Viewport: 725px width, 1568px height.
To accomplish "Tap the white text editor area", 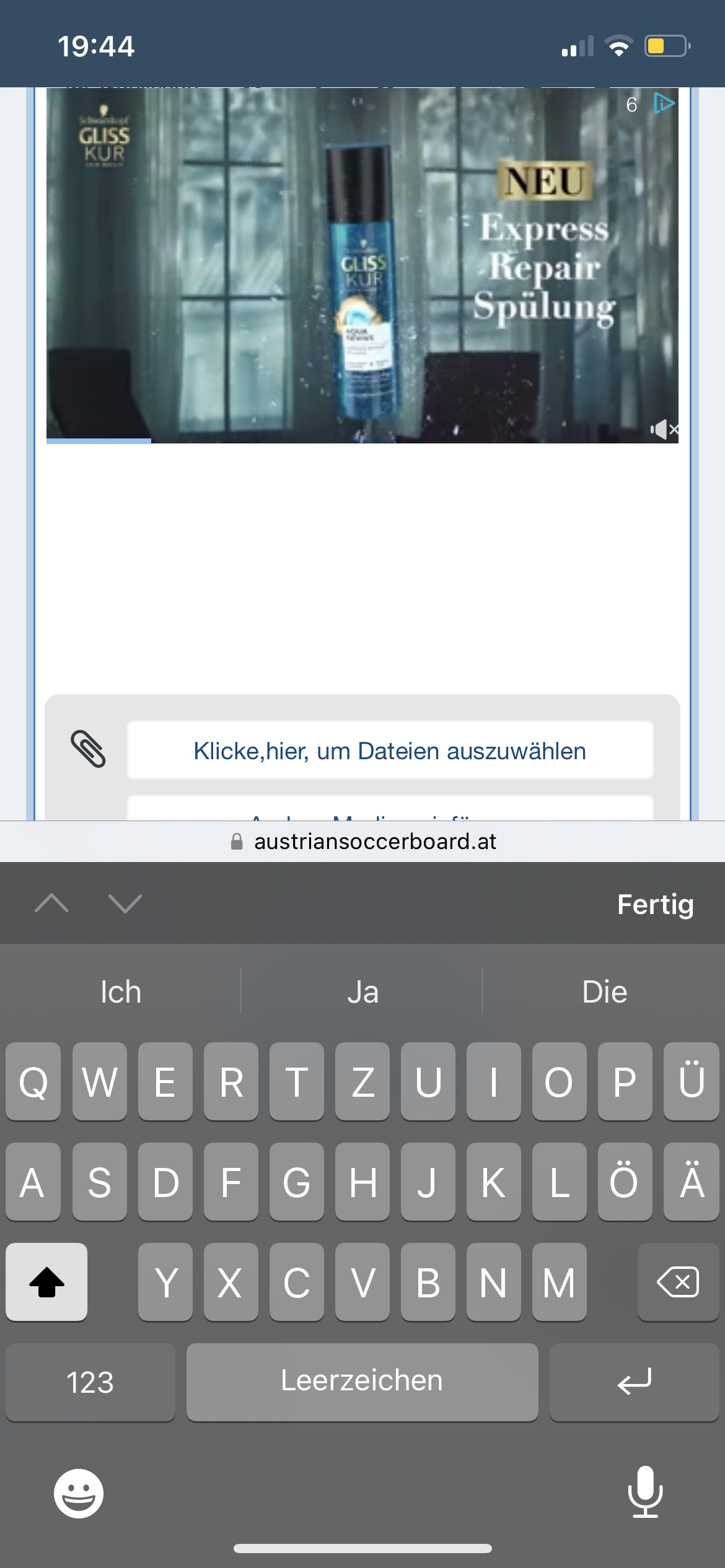I will pyautogui.click(x=362, y=567).
